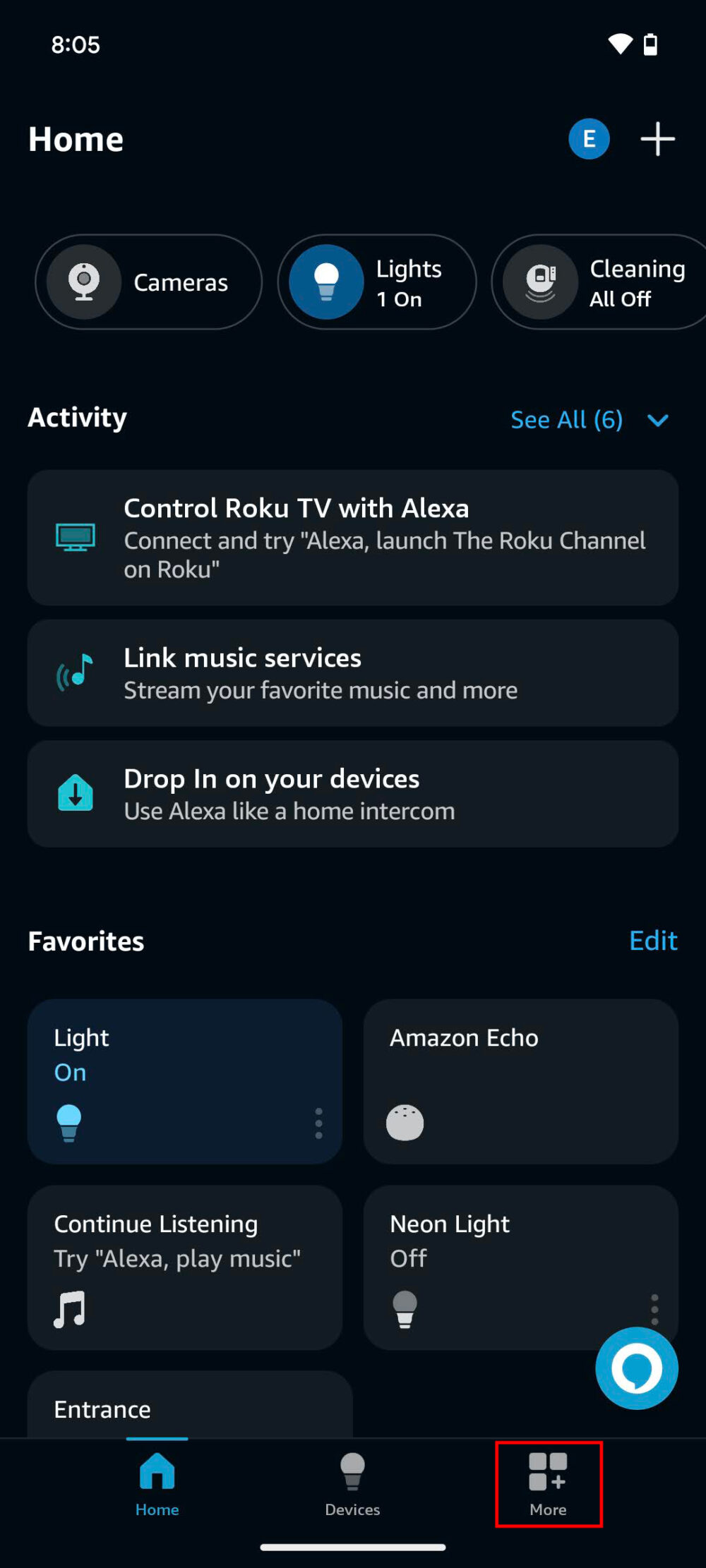Screen dimensions: 706x1568
Task: Open the three-dot menu on Neon Light
Action: 654,1310
